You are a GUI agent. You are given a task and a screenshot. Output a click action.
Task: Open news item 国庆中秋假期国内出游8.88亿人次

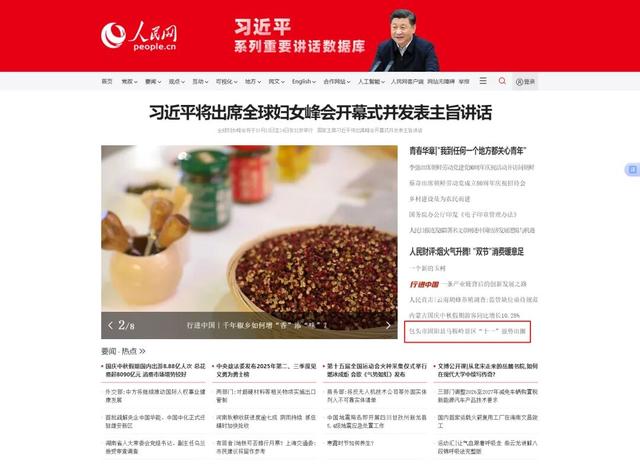[x=155, y=370]
